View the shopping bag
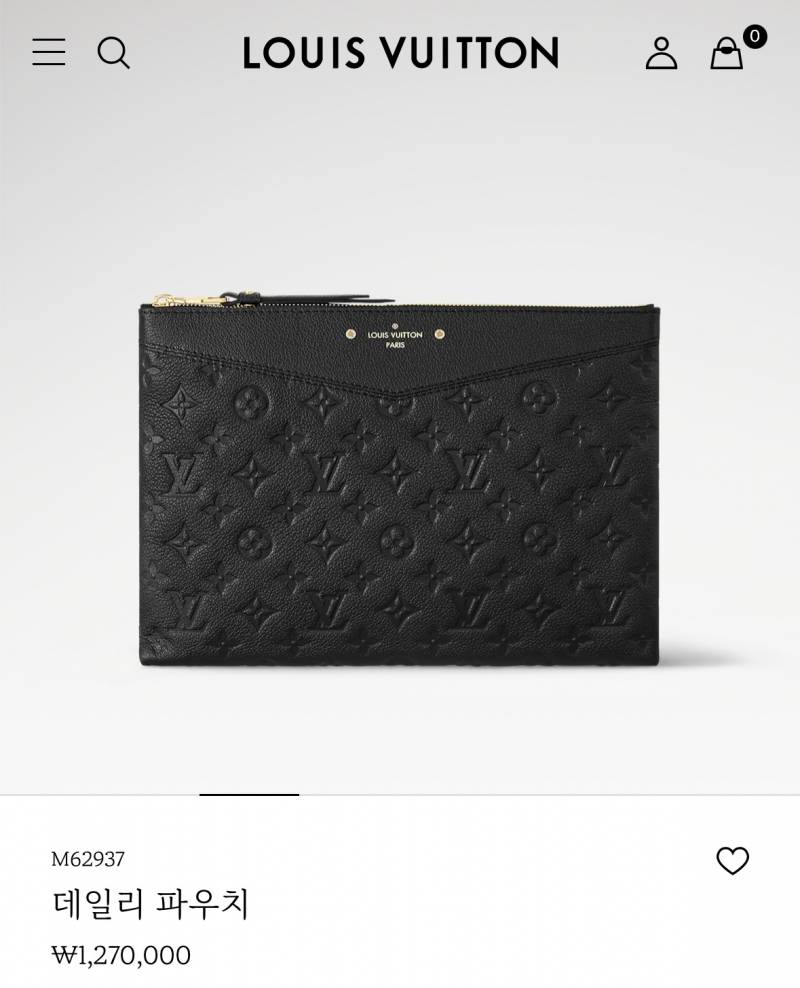 coord(727,53)
